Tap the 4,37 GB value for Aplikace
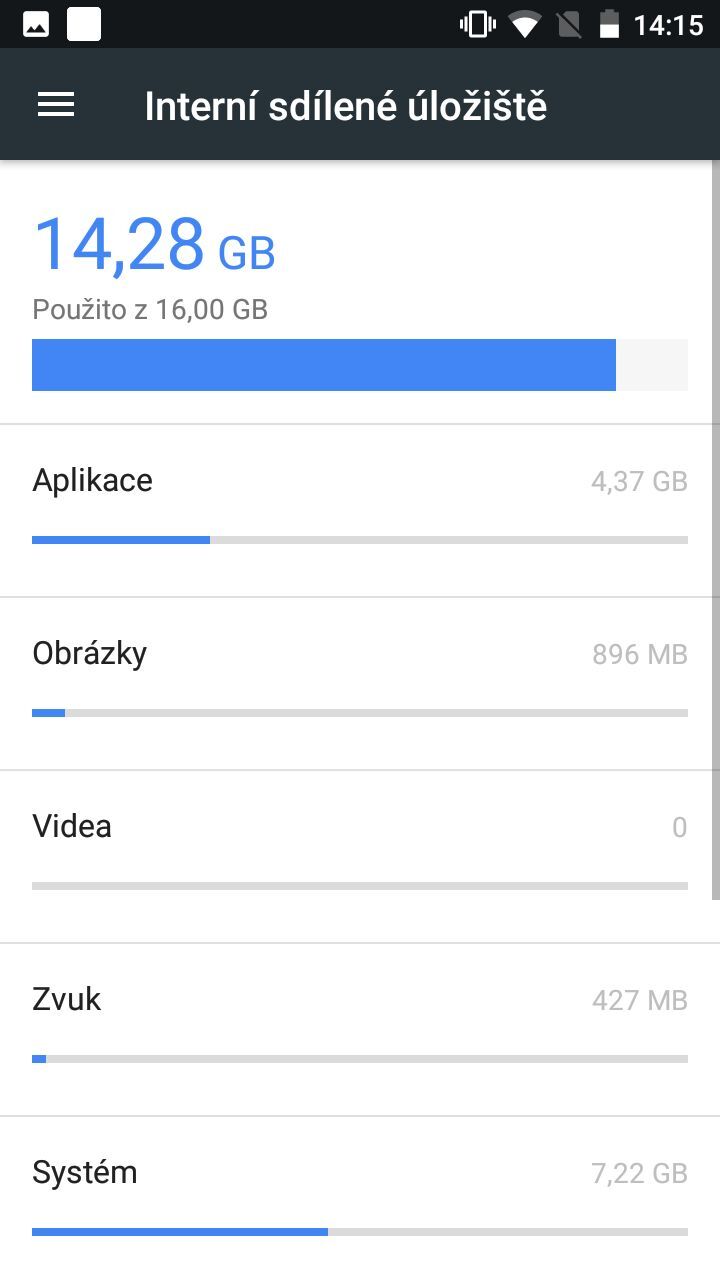The image size is (720, 1280). point(639,481)
